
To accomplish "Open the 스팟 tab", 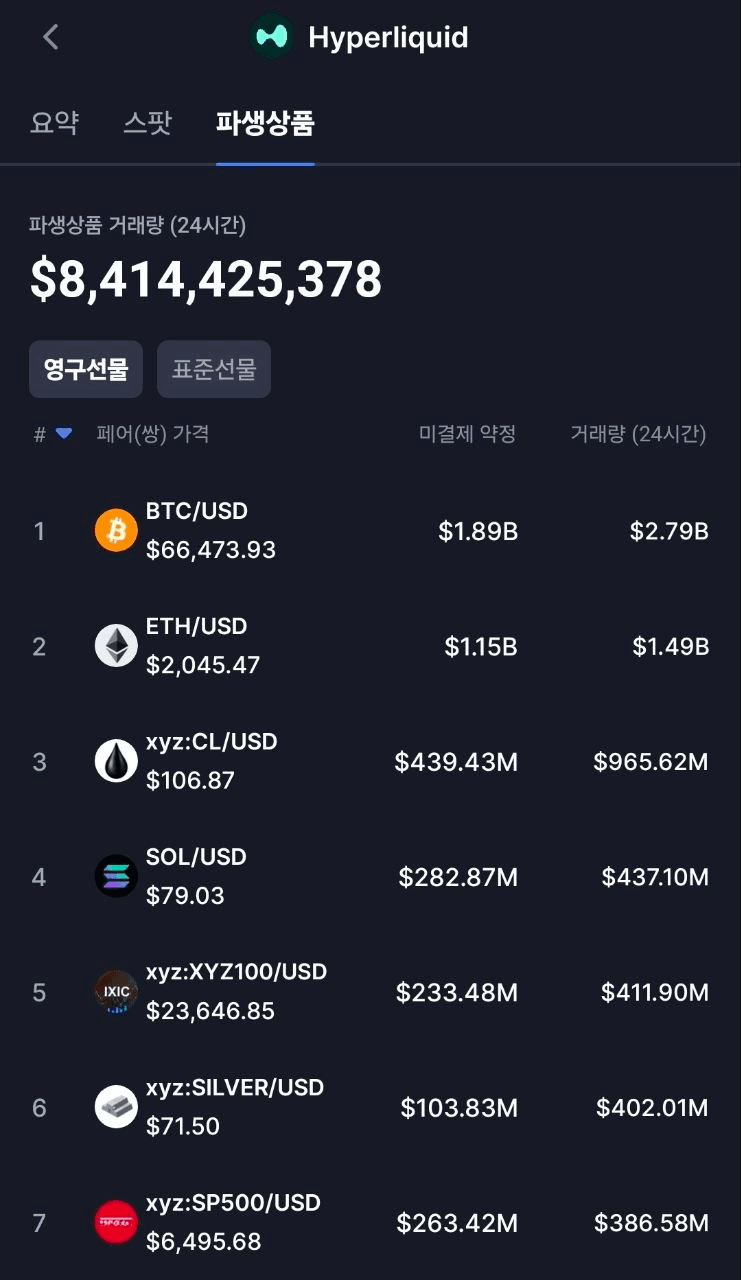I will tap(147, 121).
